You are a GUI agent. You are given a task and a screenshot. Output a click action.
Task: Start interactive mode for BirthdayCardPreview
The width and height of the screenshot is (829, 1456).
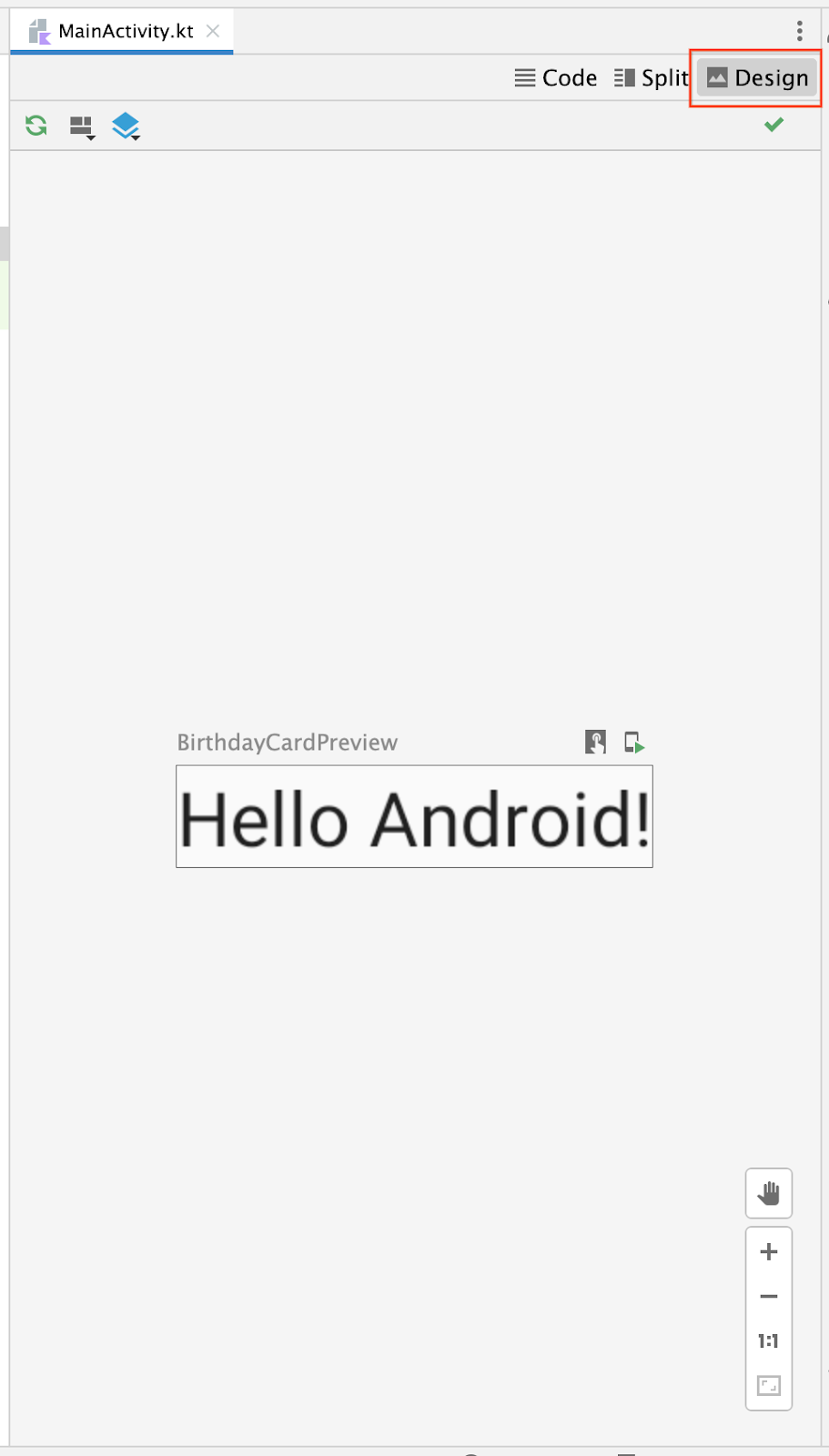pyautogui.click(x=595, y=743)
